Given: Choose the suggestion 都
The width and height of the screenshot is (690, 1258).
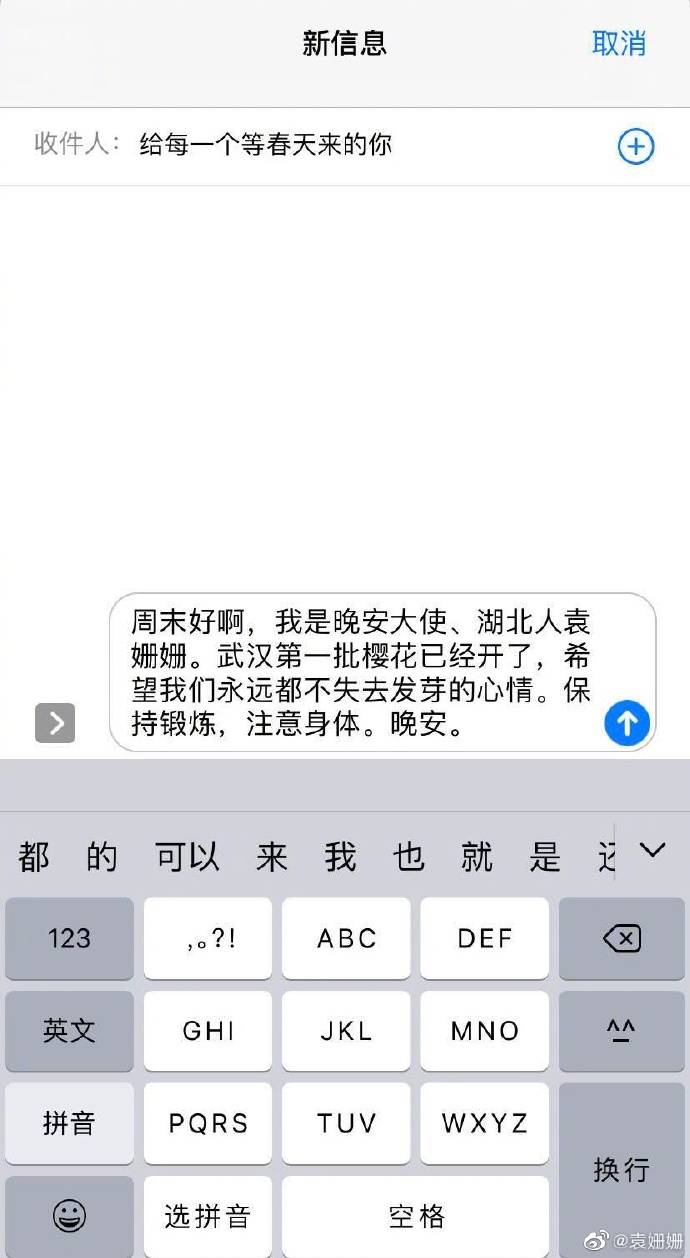Looking at the screenshot, I should coord(33,857).
